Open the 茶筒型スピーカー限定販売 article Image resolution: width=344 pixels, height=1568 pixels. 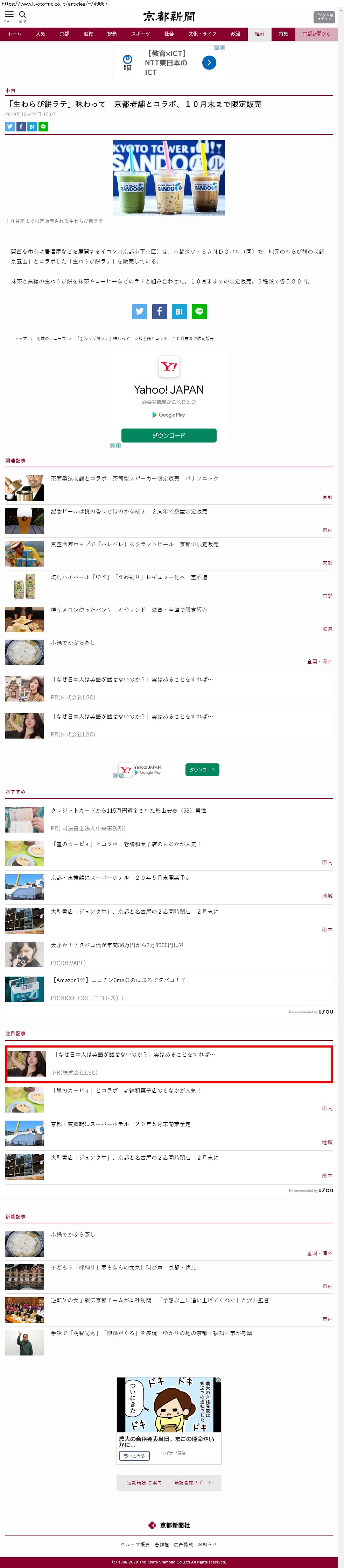(x=134, y=479)
